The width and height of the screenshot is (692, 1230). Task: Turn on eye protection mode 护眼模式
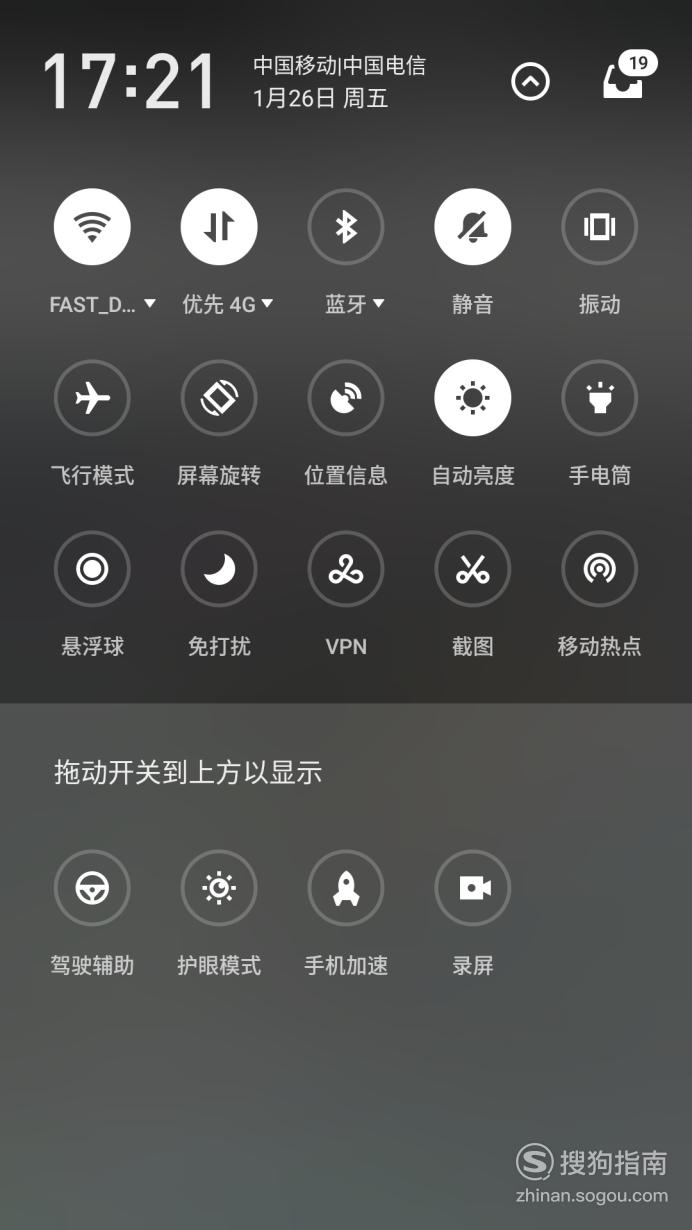219,888
